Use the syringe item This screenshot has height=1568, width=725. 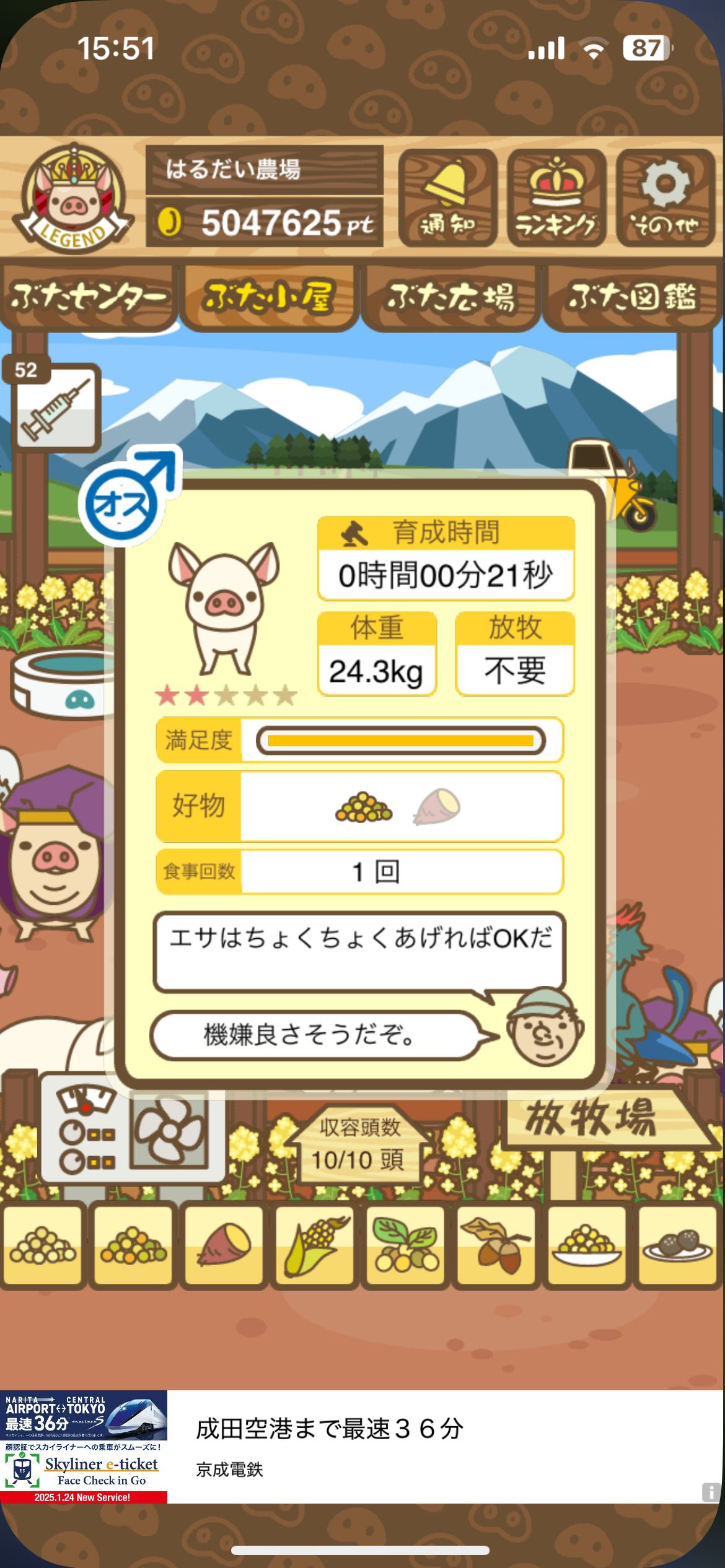pyautogui.click(x=56, y=407)
